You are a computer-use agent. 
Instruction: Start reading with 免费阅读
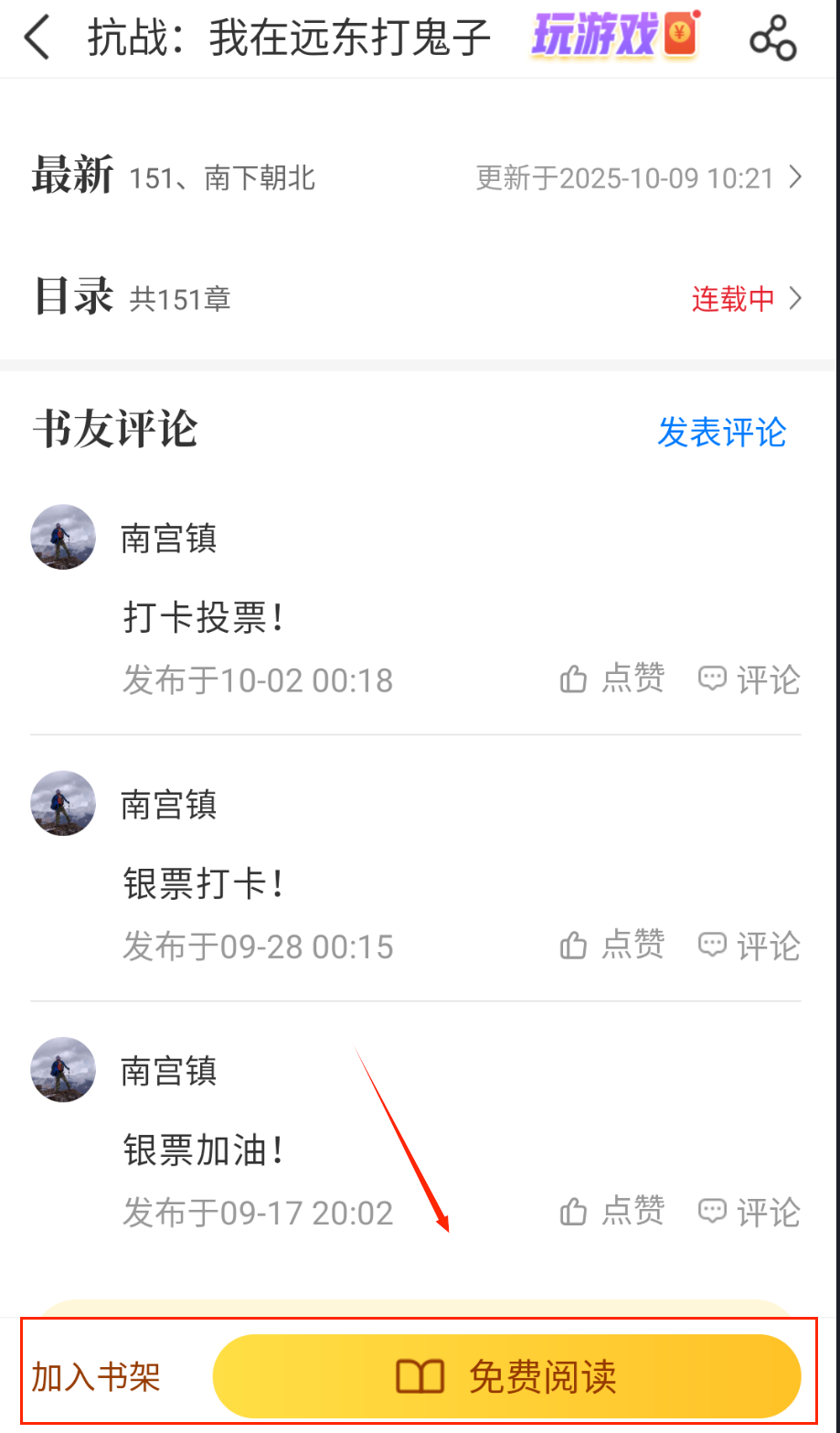[x=506, y=1376]
